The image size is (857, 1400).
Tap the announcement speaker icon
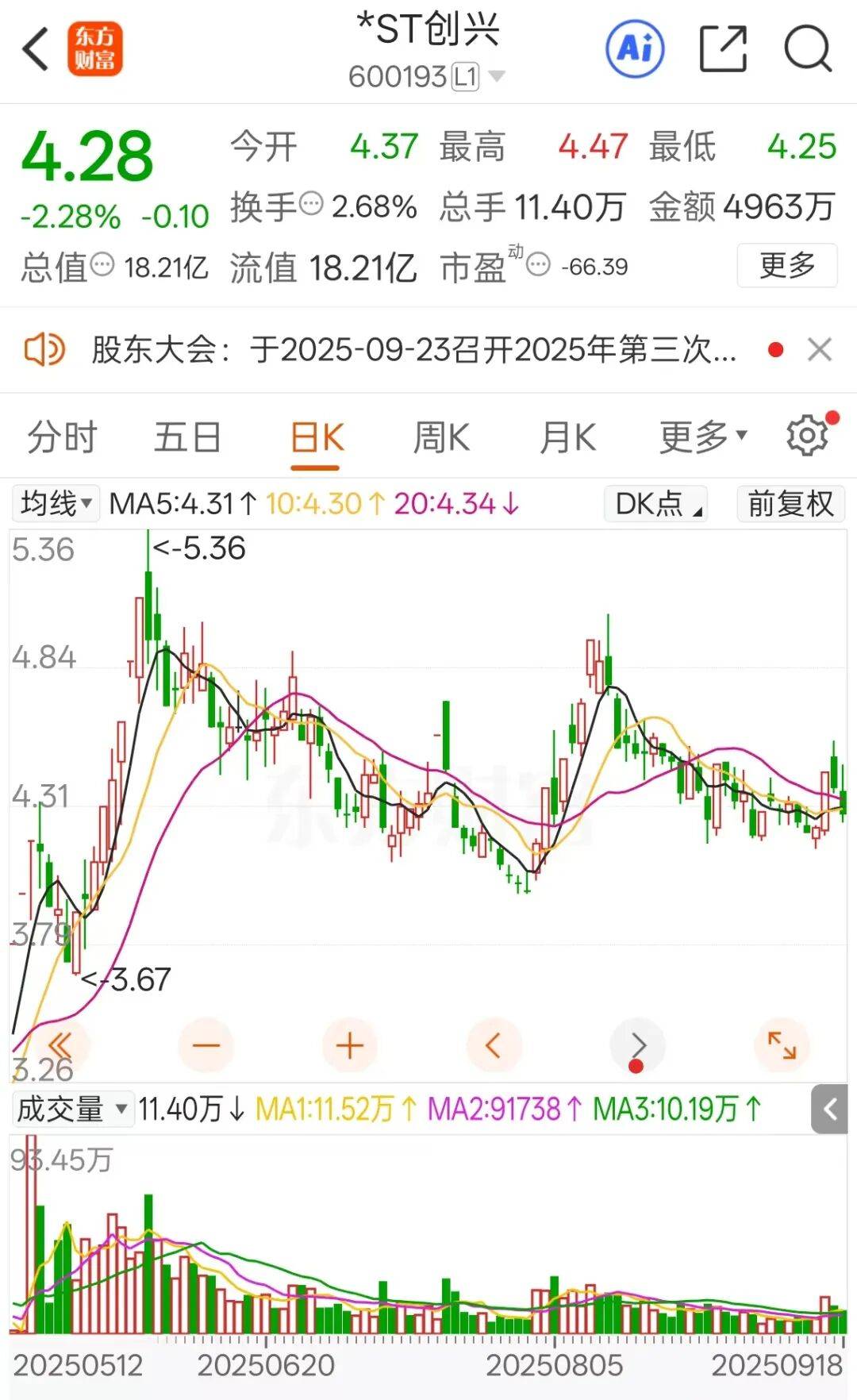click(45, 349)
